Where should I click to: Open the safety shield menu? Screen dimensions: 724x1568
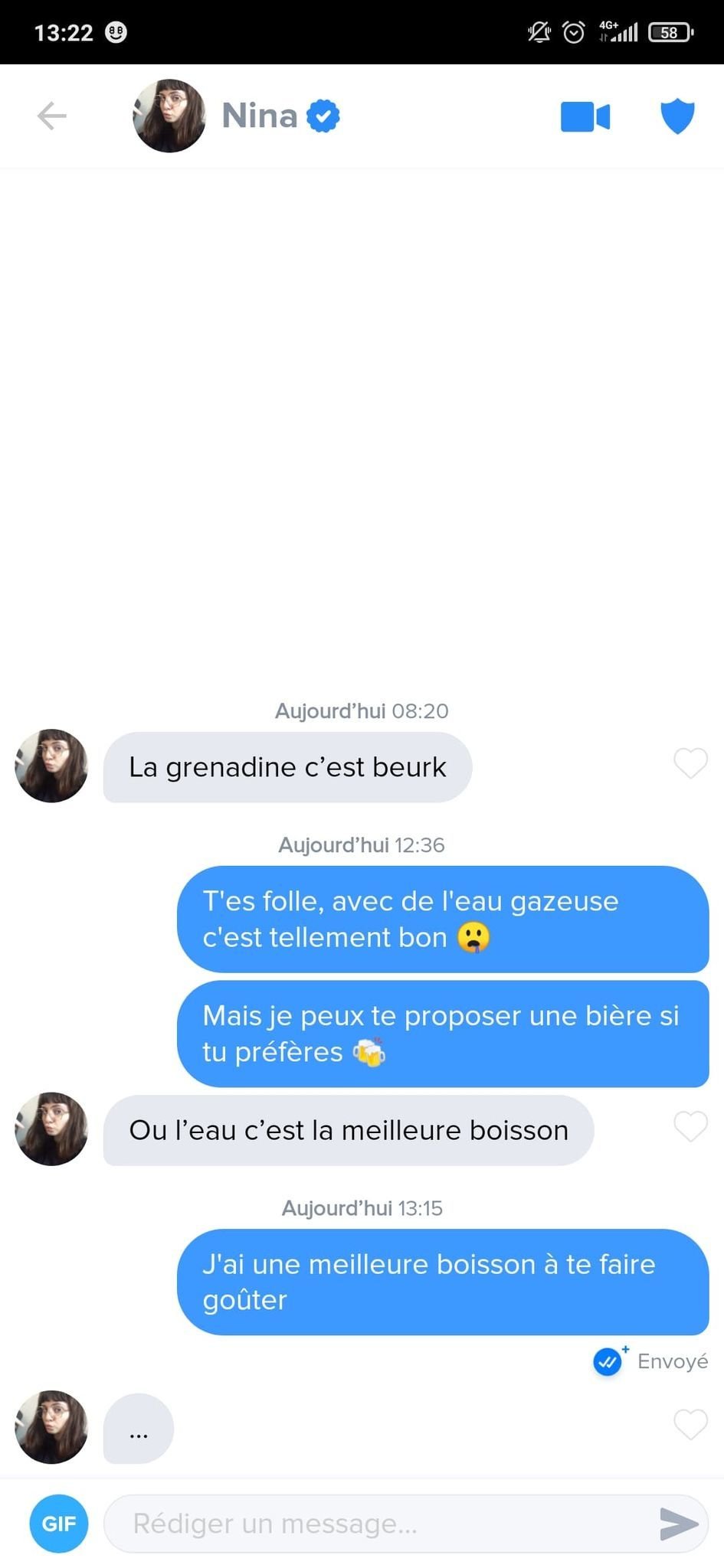click(677, 116)
